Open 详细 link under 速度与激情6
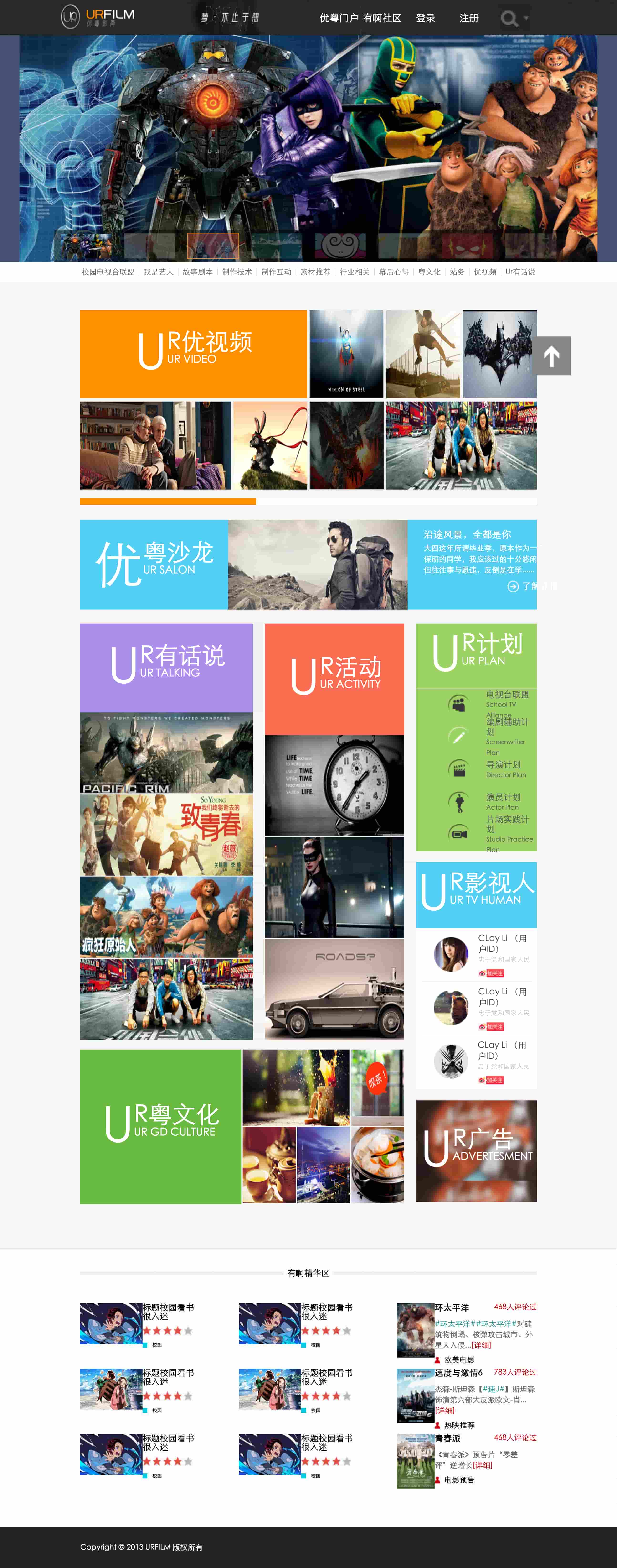Viewport: 617px width, 1568px height. 445,1410
